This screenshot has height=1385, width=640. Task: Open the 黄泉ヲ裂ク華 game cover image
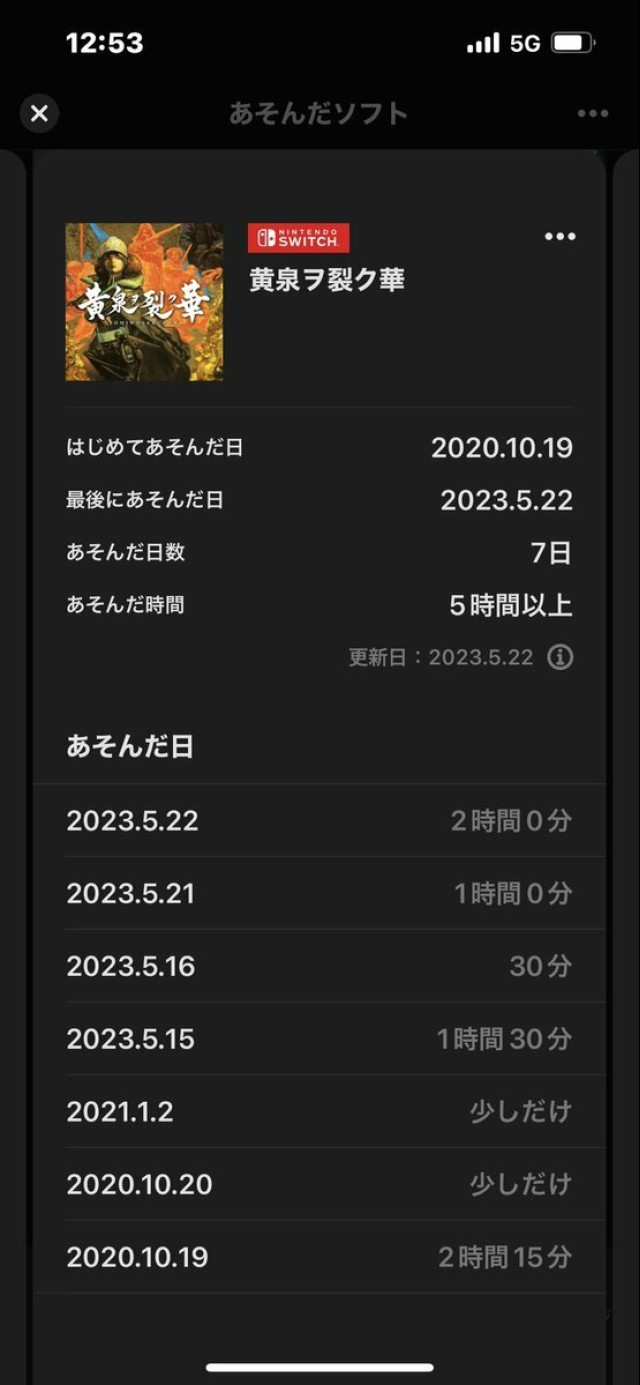pyautogui.click(x=144, y=301)
